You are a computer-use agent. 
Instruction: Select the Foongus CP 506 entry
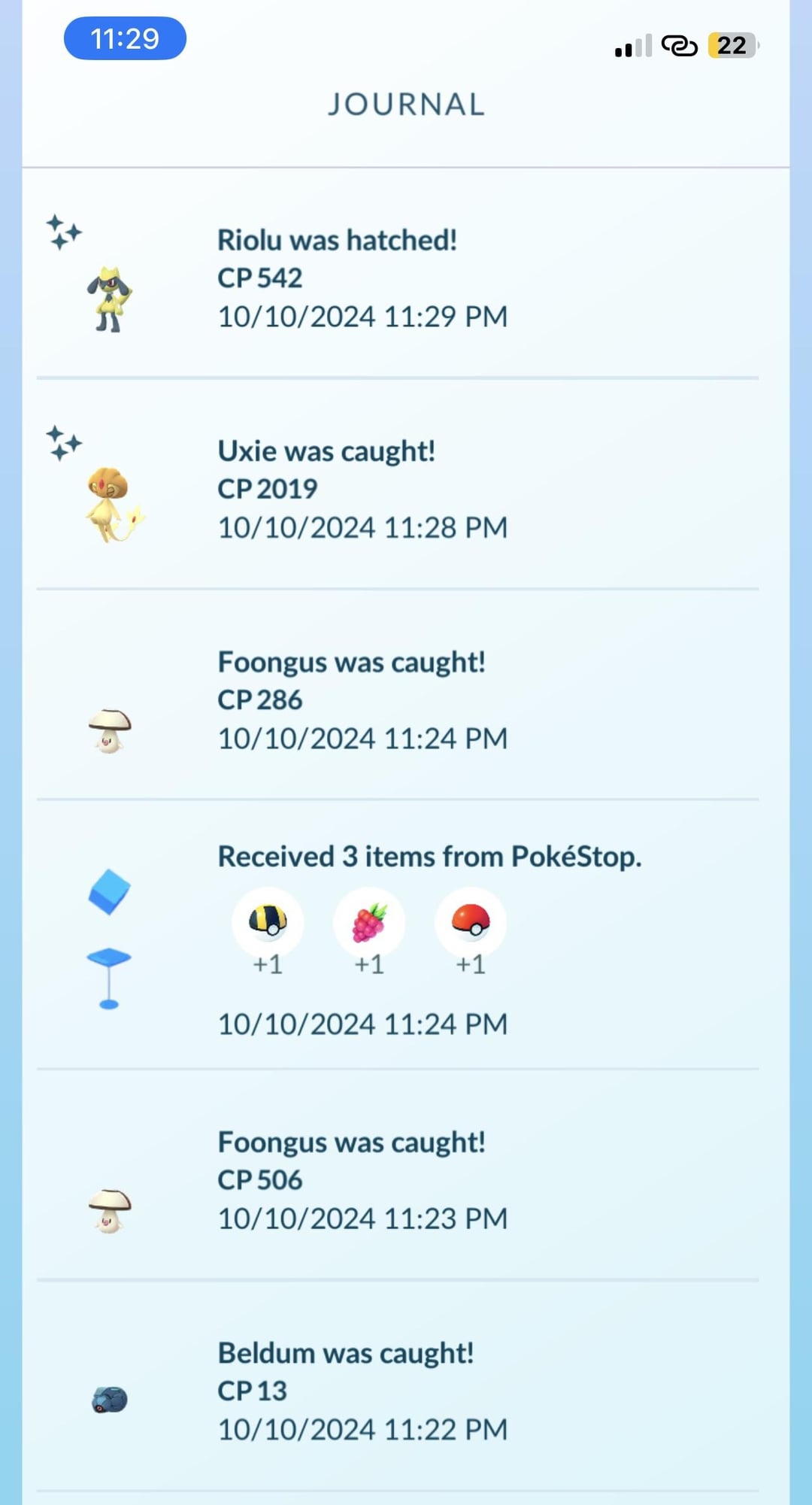coord(361,1179)
